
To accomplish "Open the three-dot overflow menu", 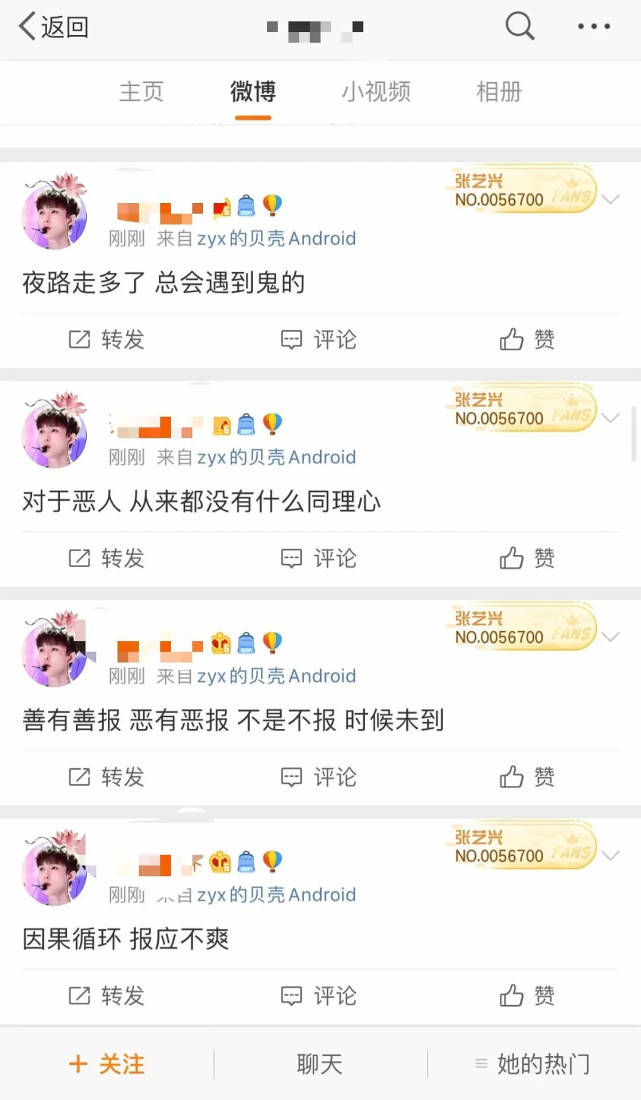I will [x=593, y=27].
